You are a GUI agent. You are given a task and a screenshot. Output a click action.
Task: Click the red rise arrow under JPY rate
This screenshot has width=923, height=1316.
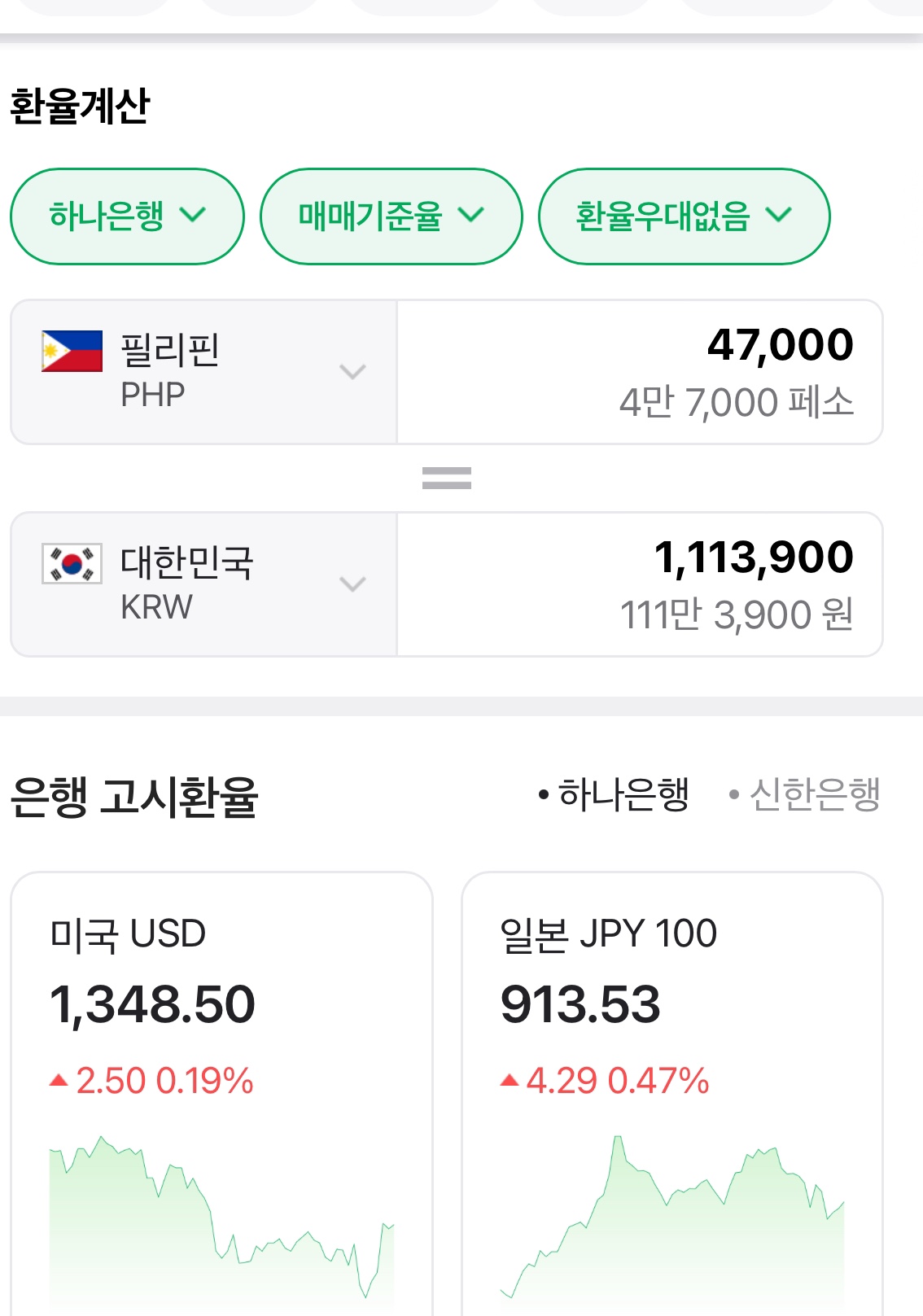click(509, 1080)
